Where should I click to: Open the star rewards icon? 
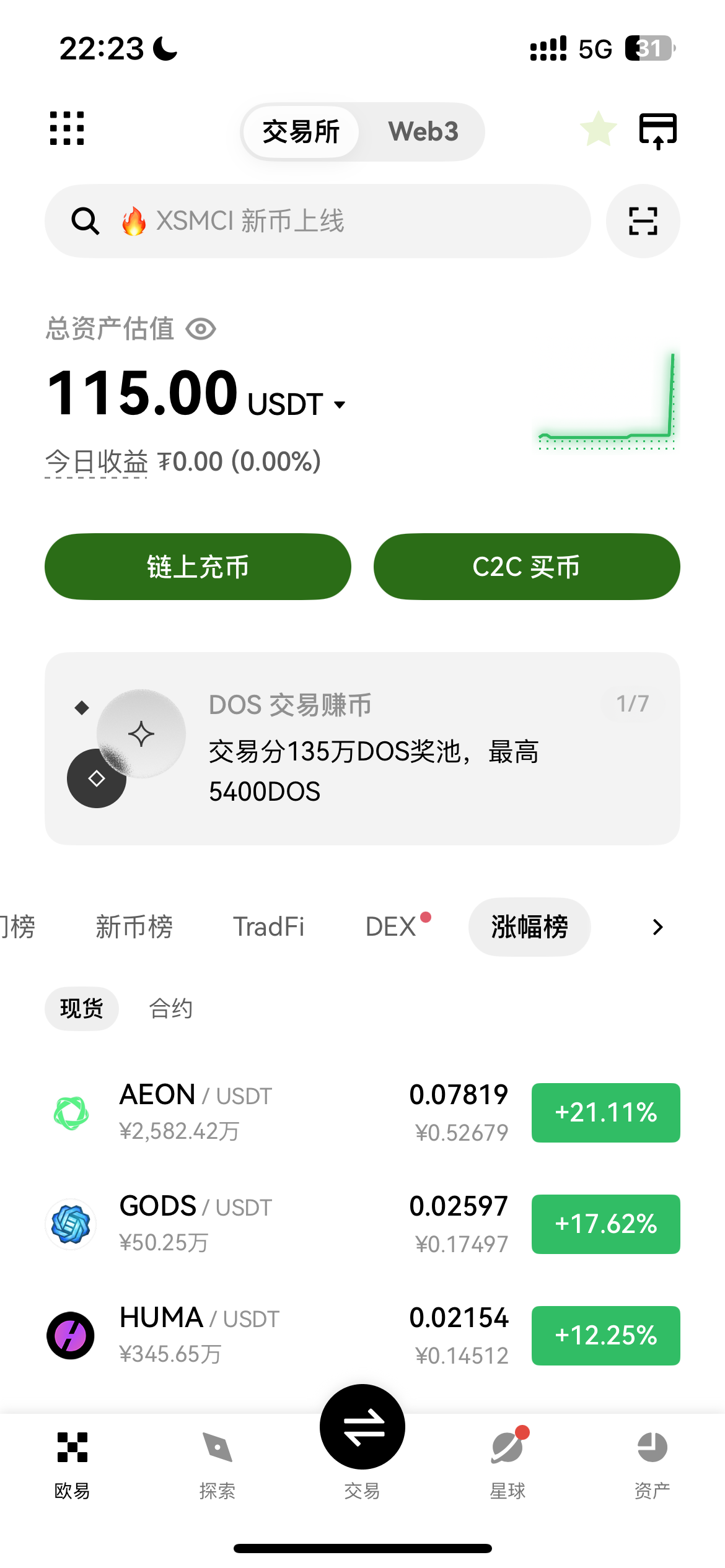point(598,129)
